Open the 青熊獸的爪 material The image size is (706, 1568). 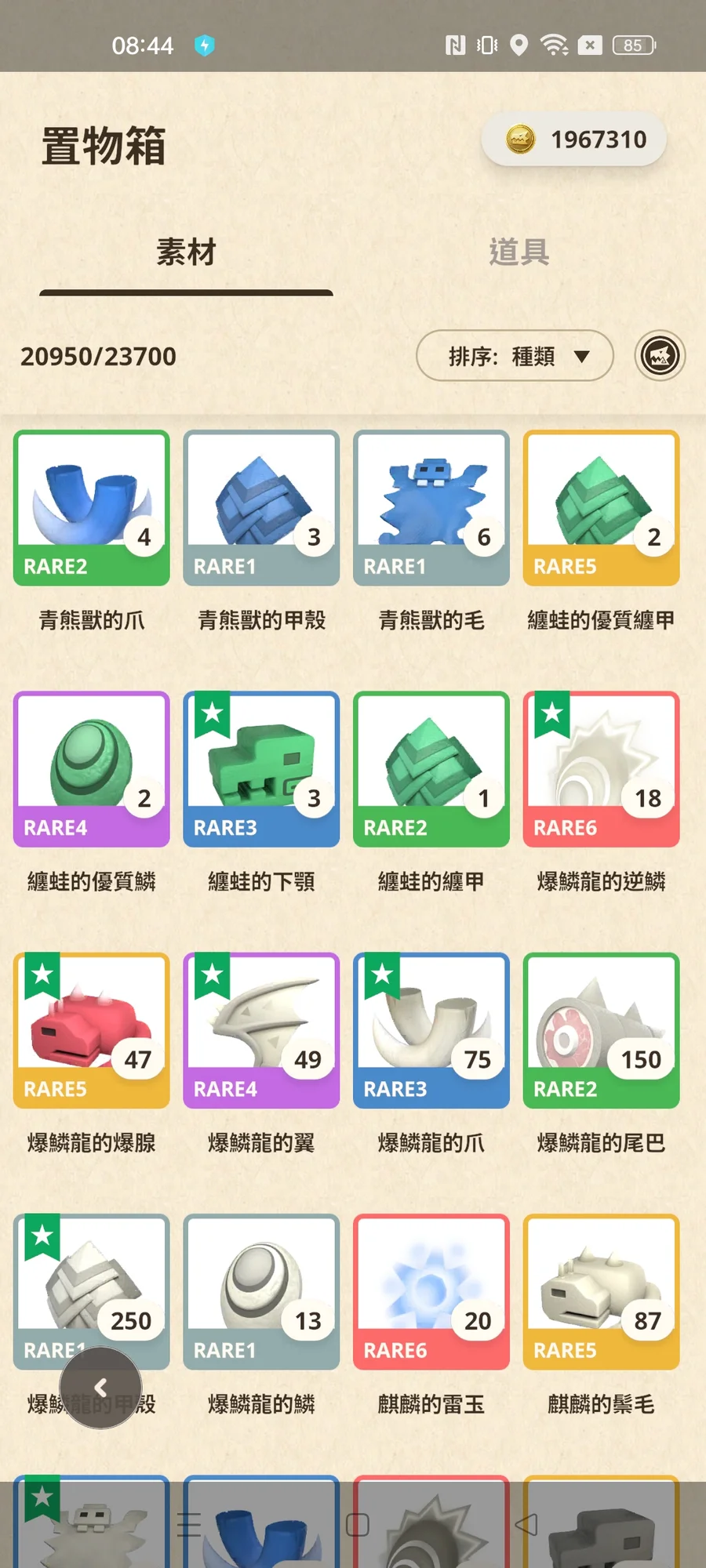coord(92,508)
